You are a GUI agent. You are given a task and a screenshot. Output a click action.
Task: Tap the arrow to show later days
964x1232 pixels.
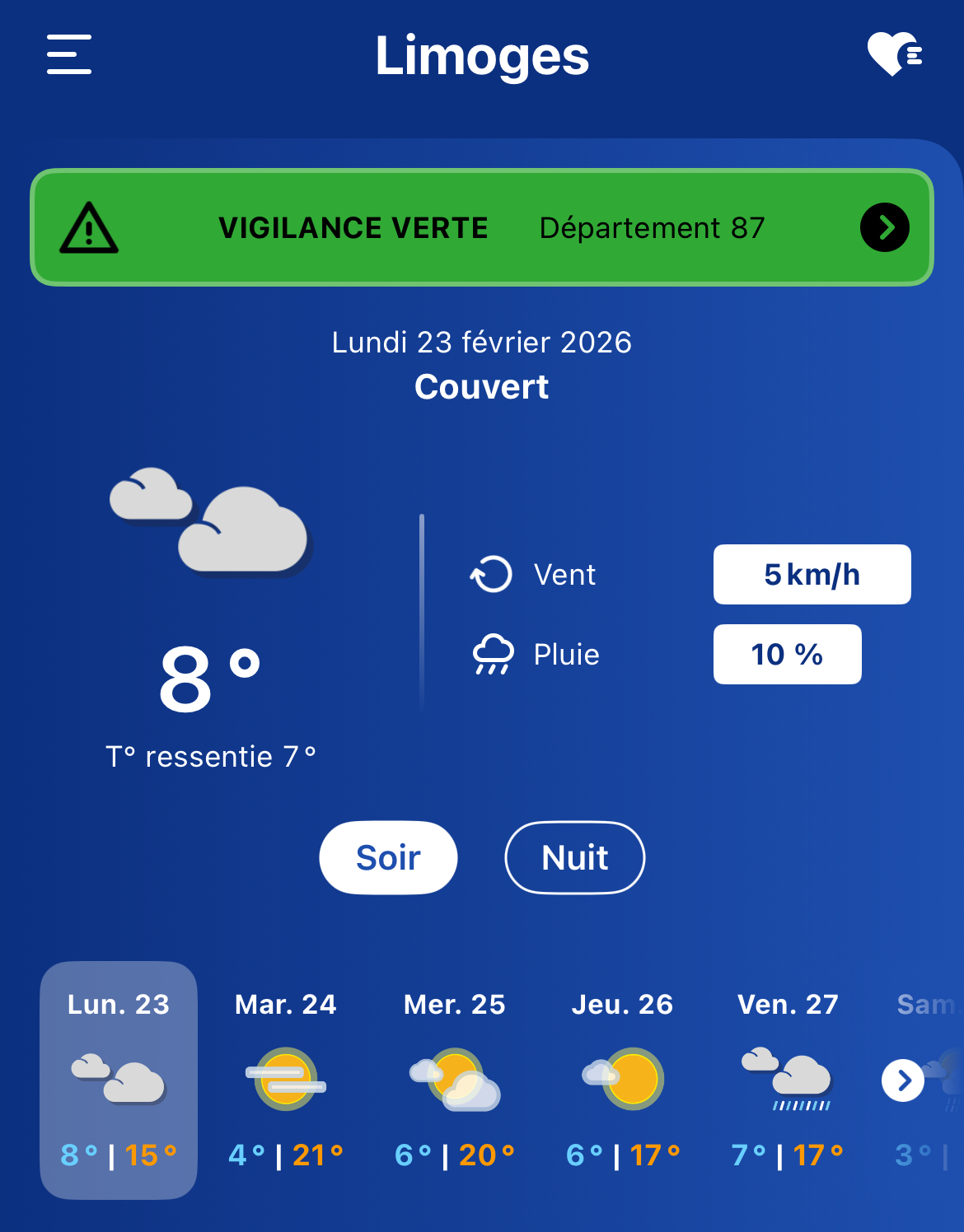[903, 1080]
